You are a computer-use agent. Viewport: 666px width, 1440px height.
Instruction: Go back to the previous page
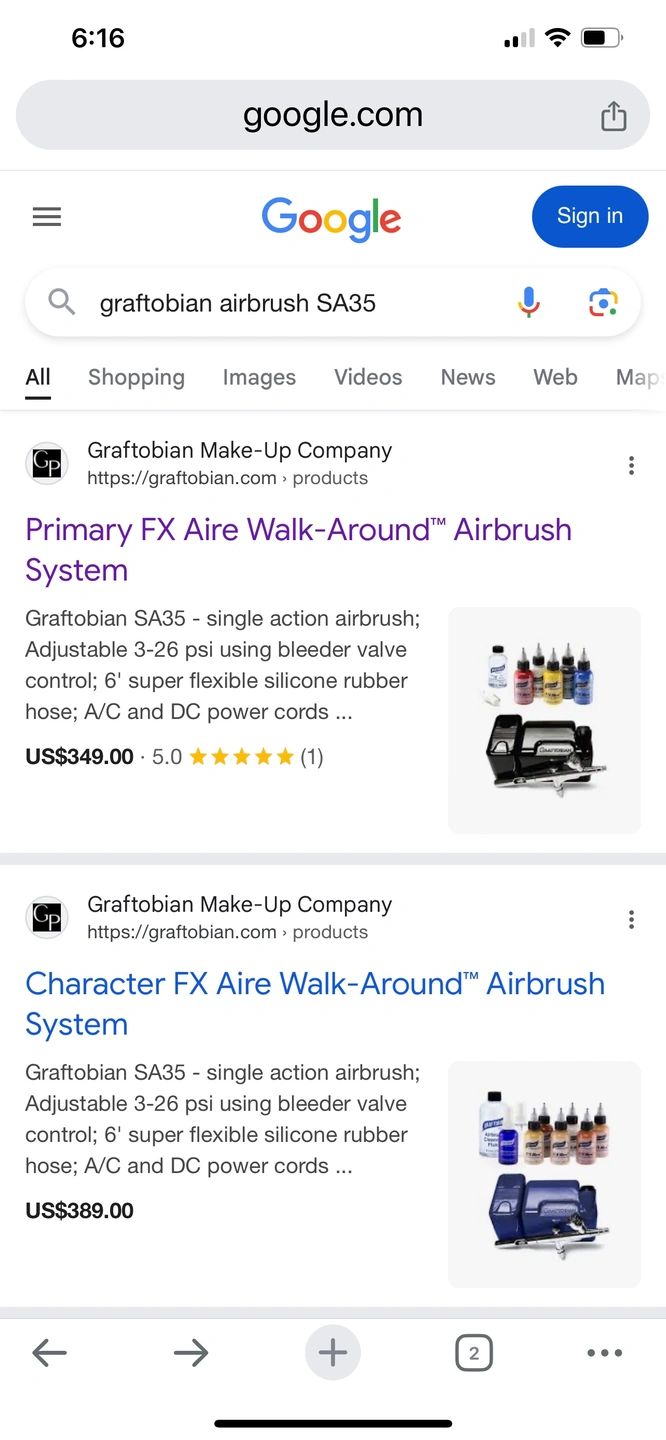click(x=49, y=1353)
